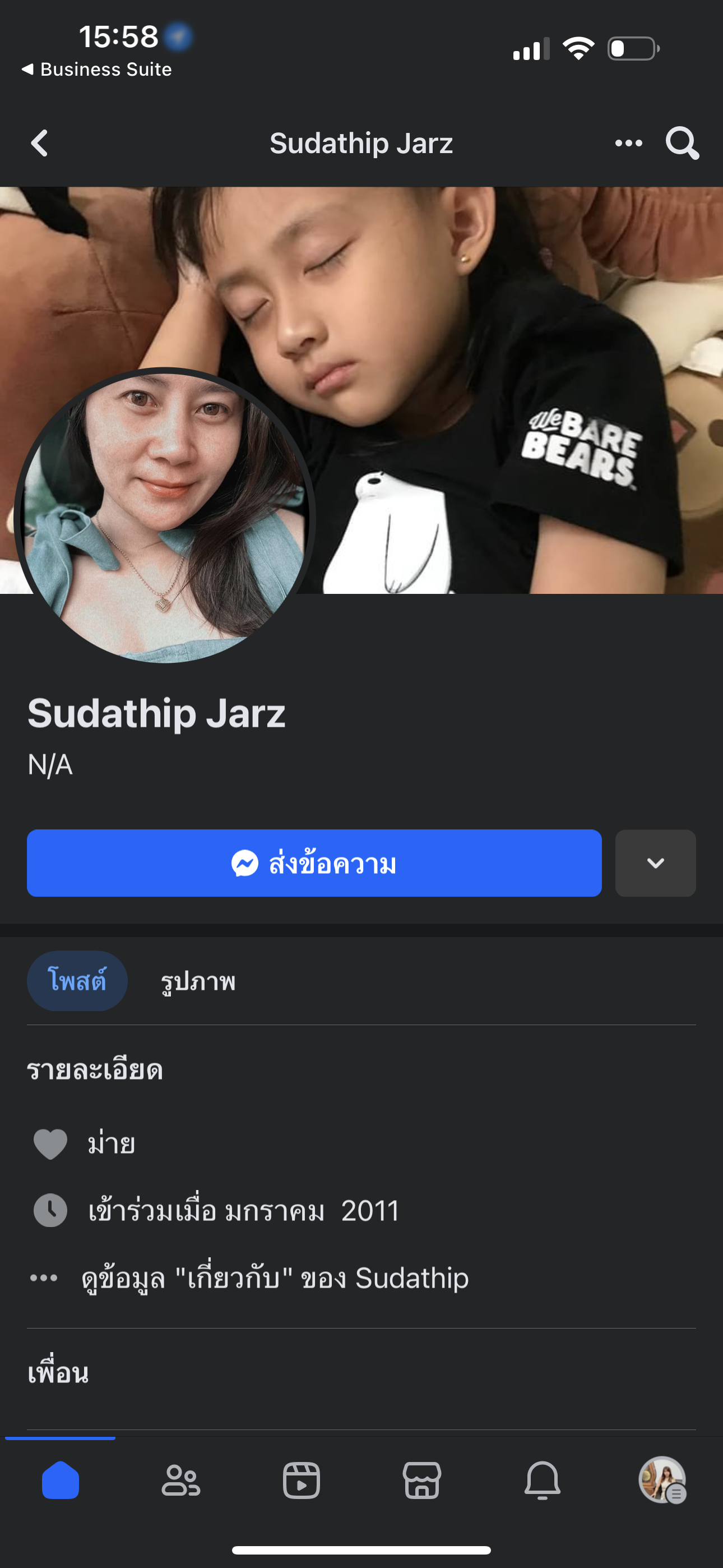View Sudathip's "เกี่ยวกับ" info
This screenshot has width=723, height=1568.
(x=274, y=1277)
